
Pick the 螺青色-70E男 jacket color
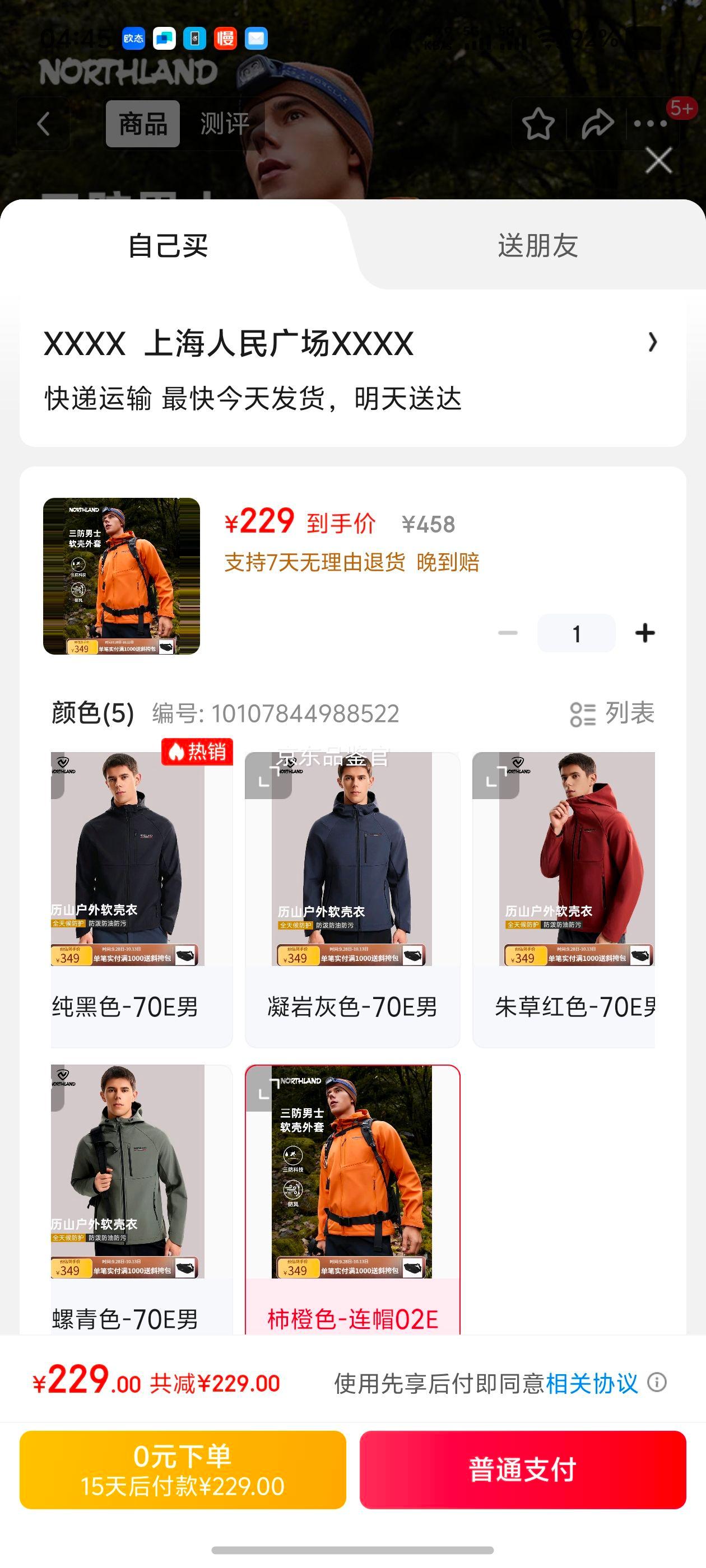141,1199
